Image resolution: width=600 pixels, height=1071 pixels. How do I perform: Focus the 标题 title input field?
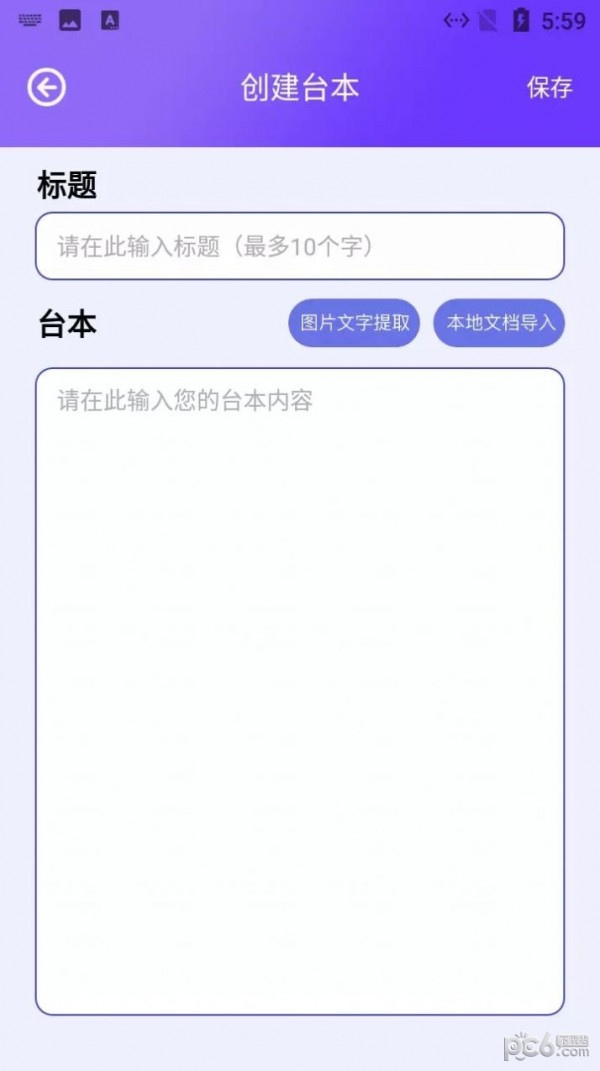(x=300, y=246)
